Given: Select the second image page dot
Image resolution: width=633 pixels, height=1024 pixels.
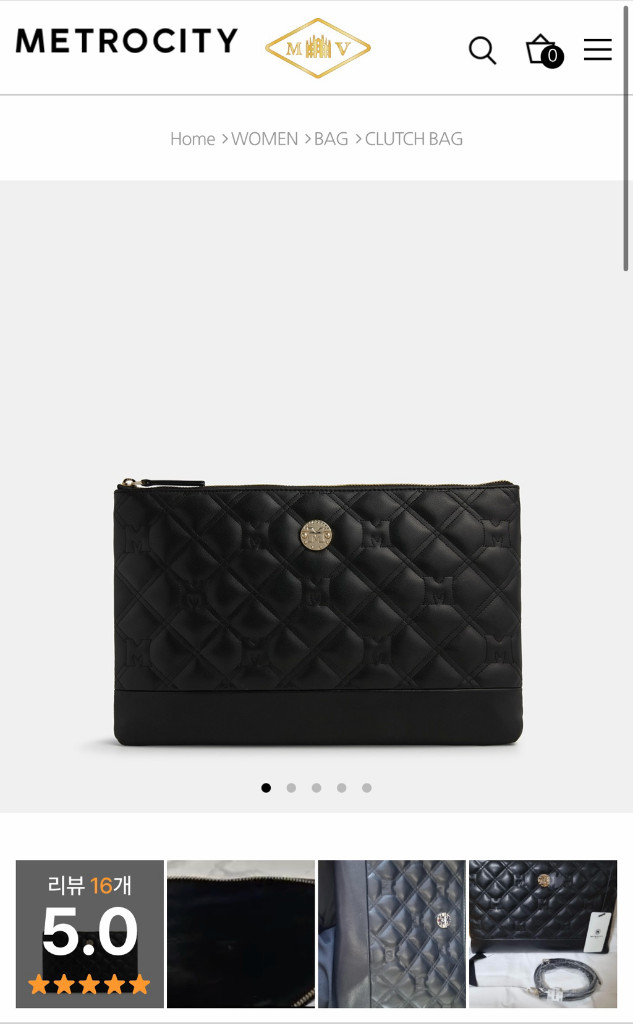Looking at the screenshot, I should tap(291, 788).
